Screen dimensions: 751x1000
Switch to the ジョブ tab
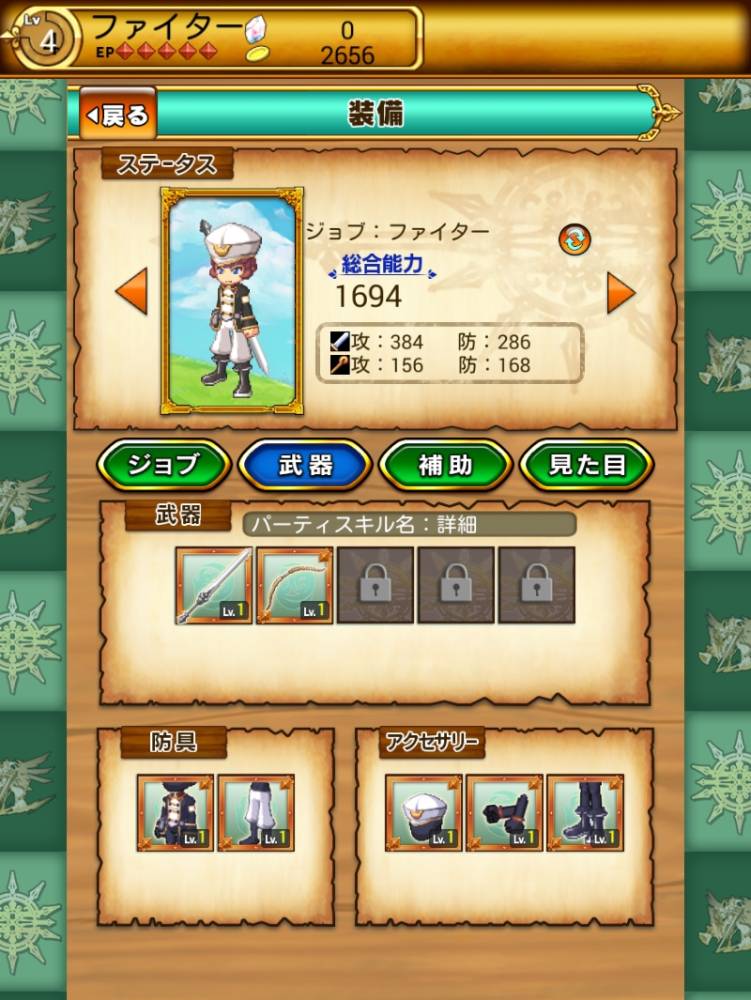click(x=164, y=465)
